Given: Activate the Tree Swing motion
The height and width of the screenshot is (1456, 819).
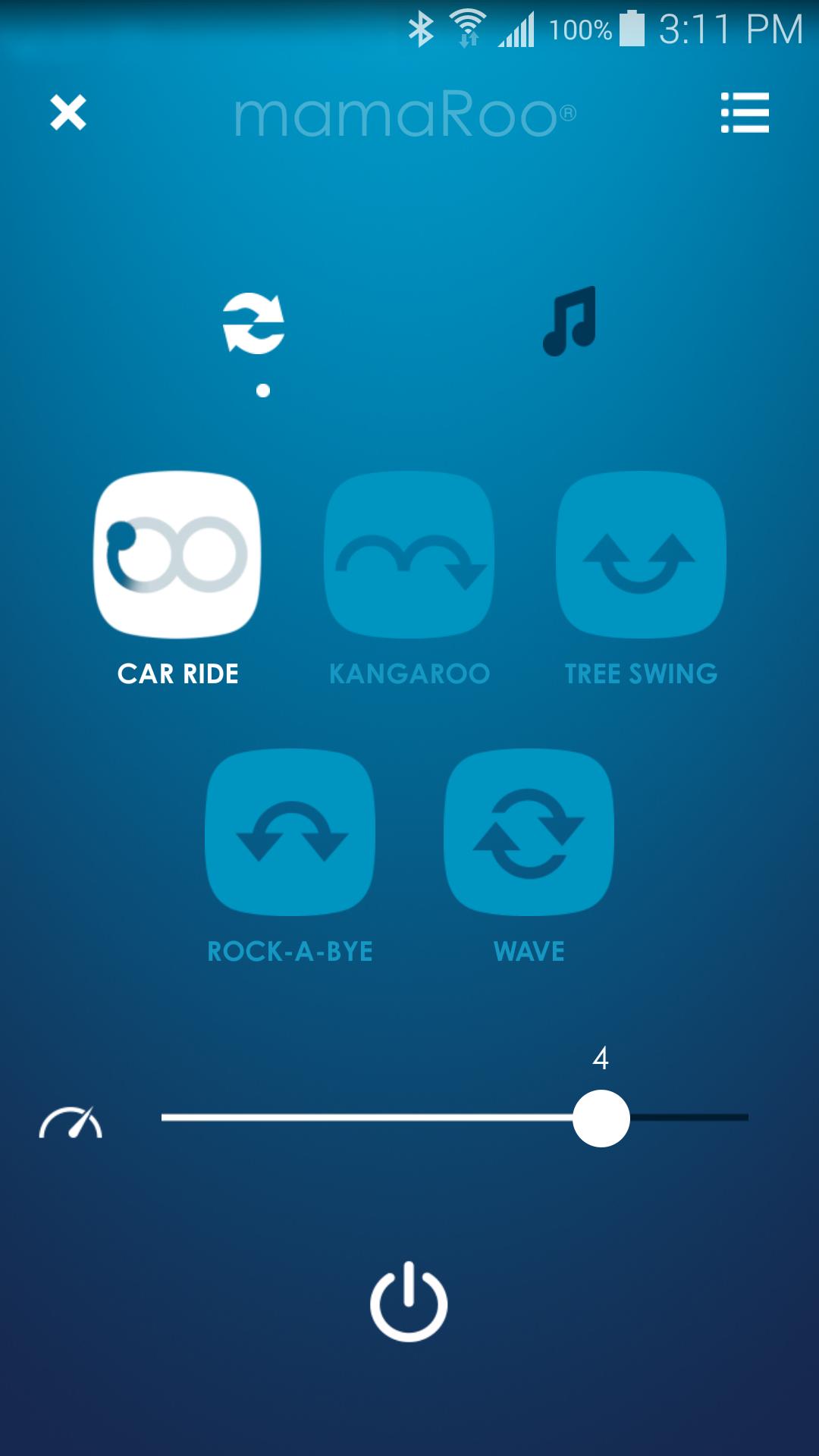Looking at the screenshot, I should click(641, 554).
